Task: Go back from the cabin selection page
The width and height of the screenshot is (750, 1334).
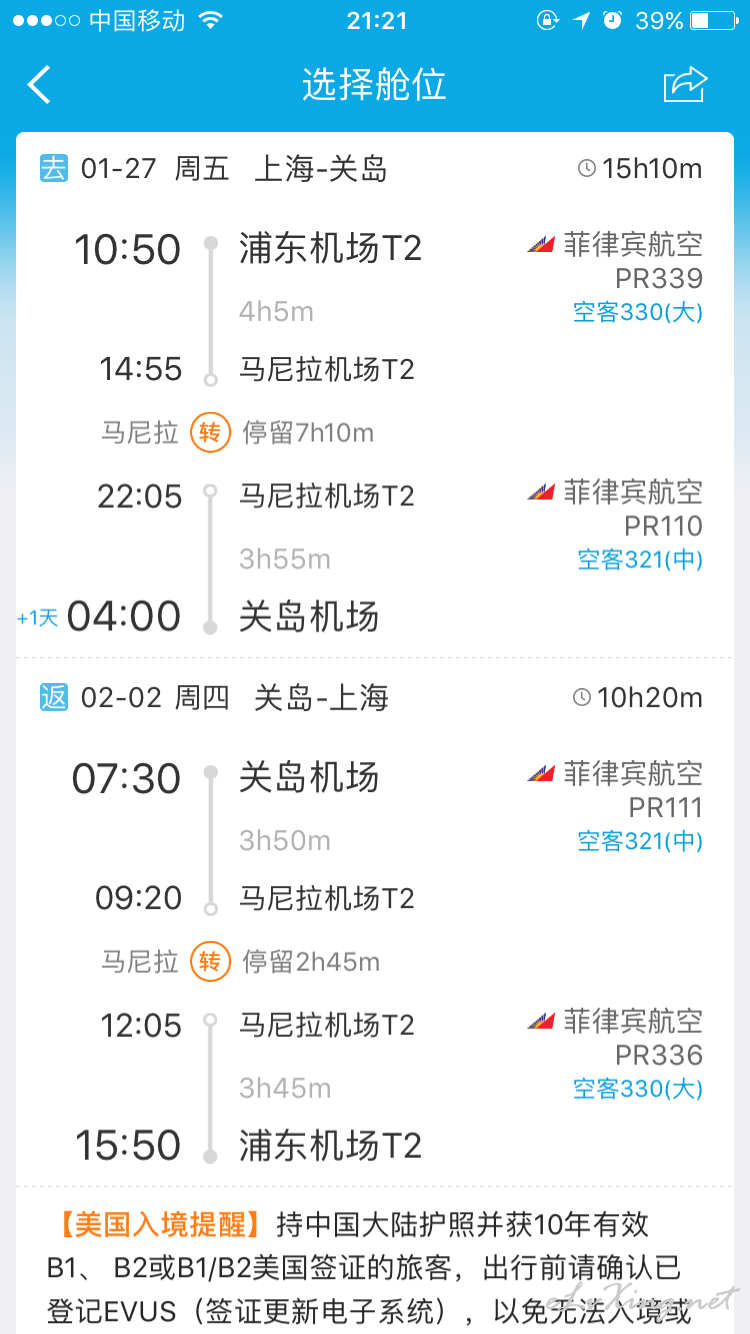Action: [39, 85]
